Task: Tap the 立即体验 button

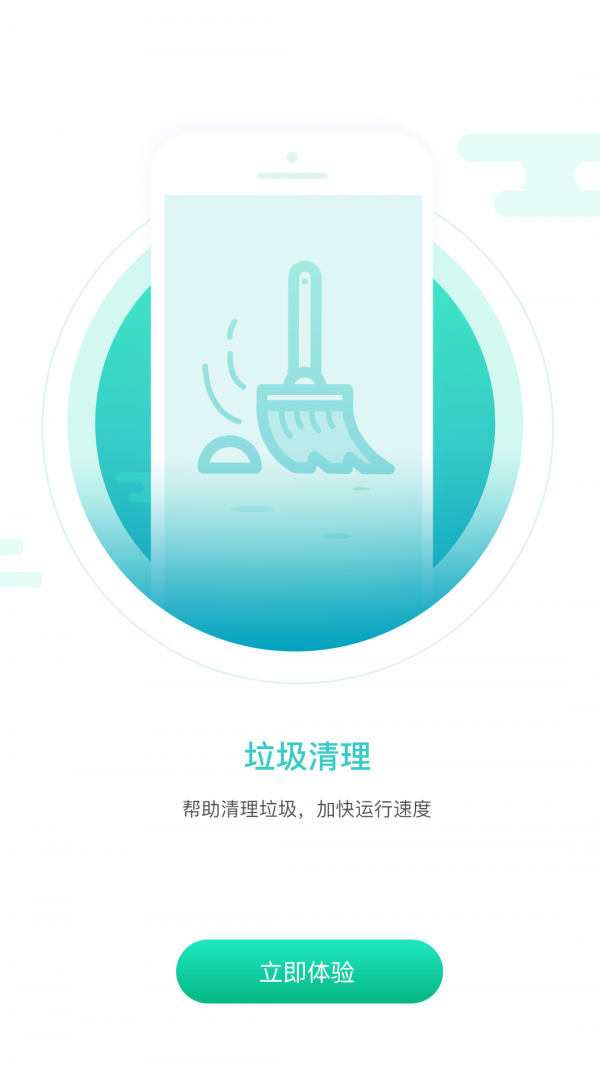Action: pyautogui.click(x=309, y=971)
